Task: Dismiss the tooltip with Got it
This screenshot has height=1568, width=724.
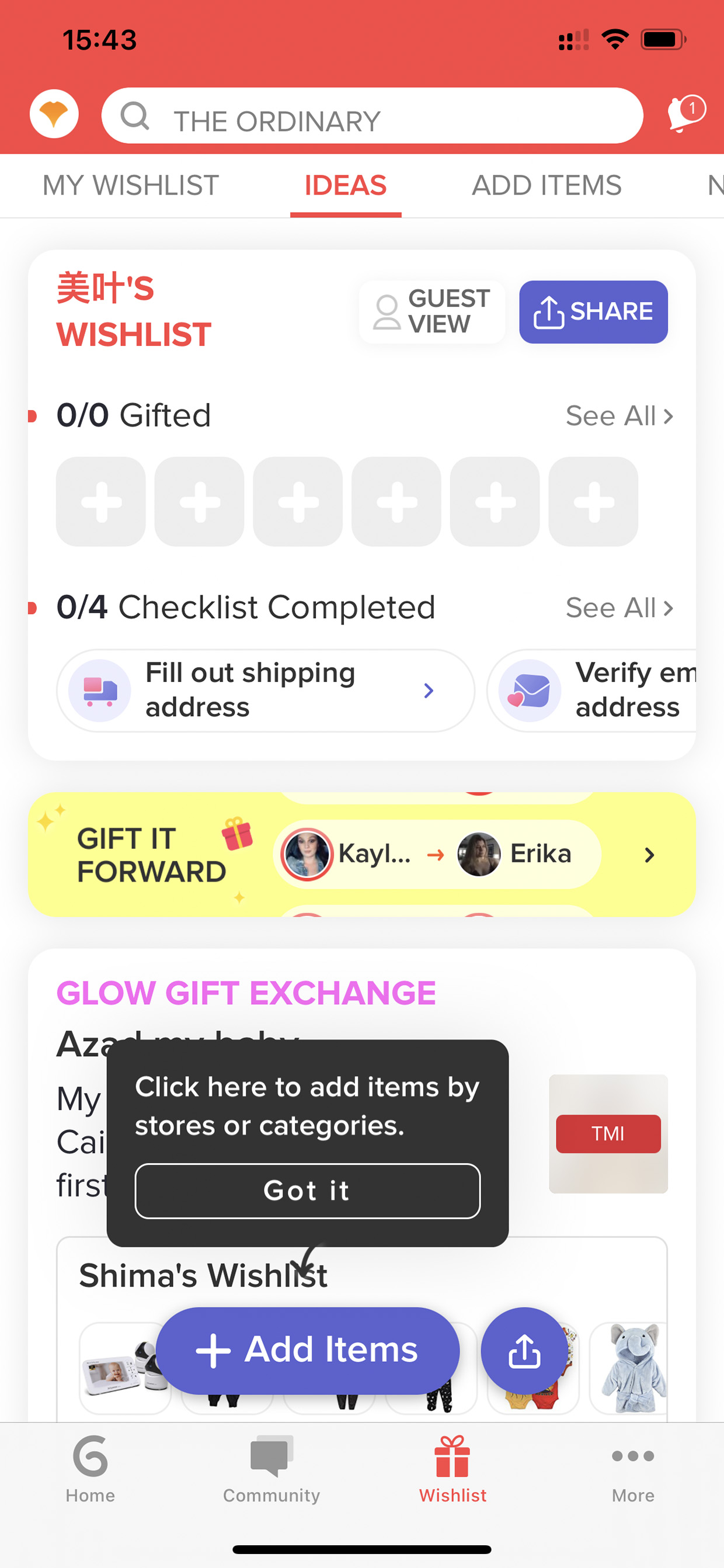Action: (x=307, y=1191)
